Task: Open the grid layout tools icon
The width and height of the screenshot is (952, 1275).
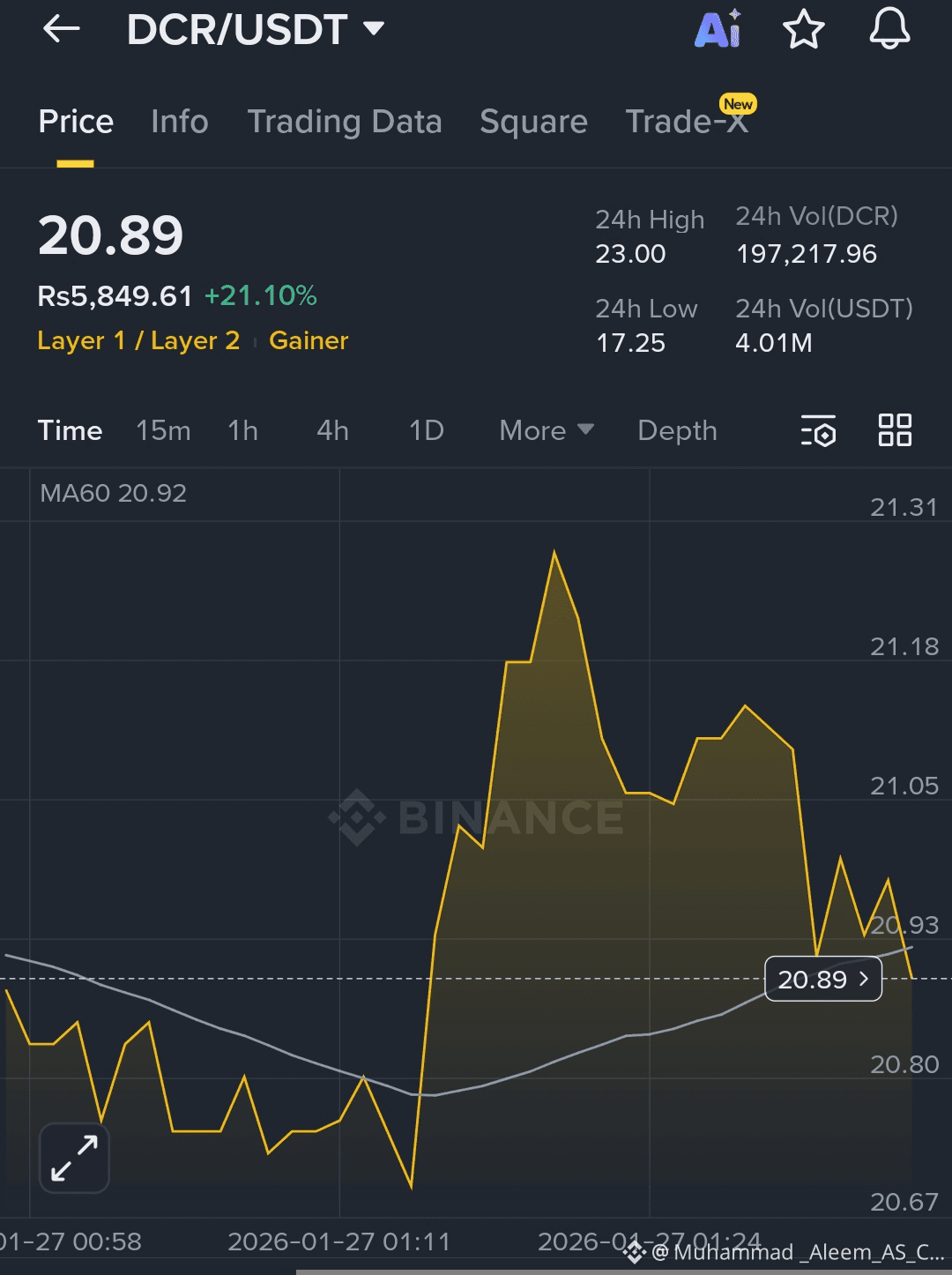Action: click(x=895, y=430)
